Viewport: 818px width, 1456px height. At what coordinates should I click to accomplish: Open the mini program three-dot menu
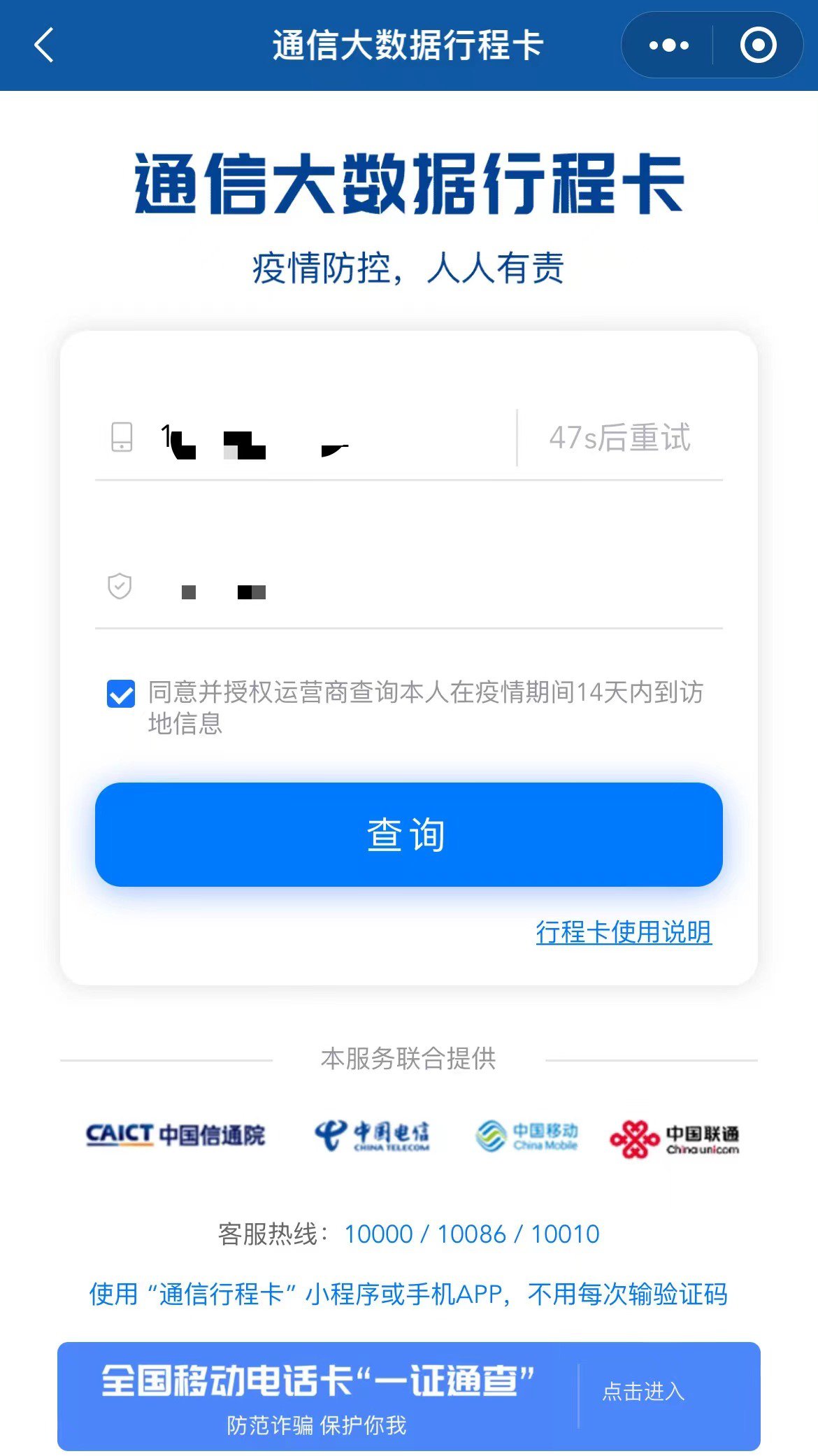click(668, 45)
